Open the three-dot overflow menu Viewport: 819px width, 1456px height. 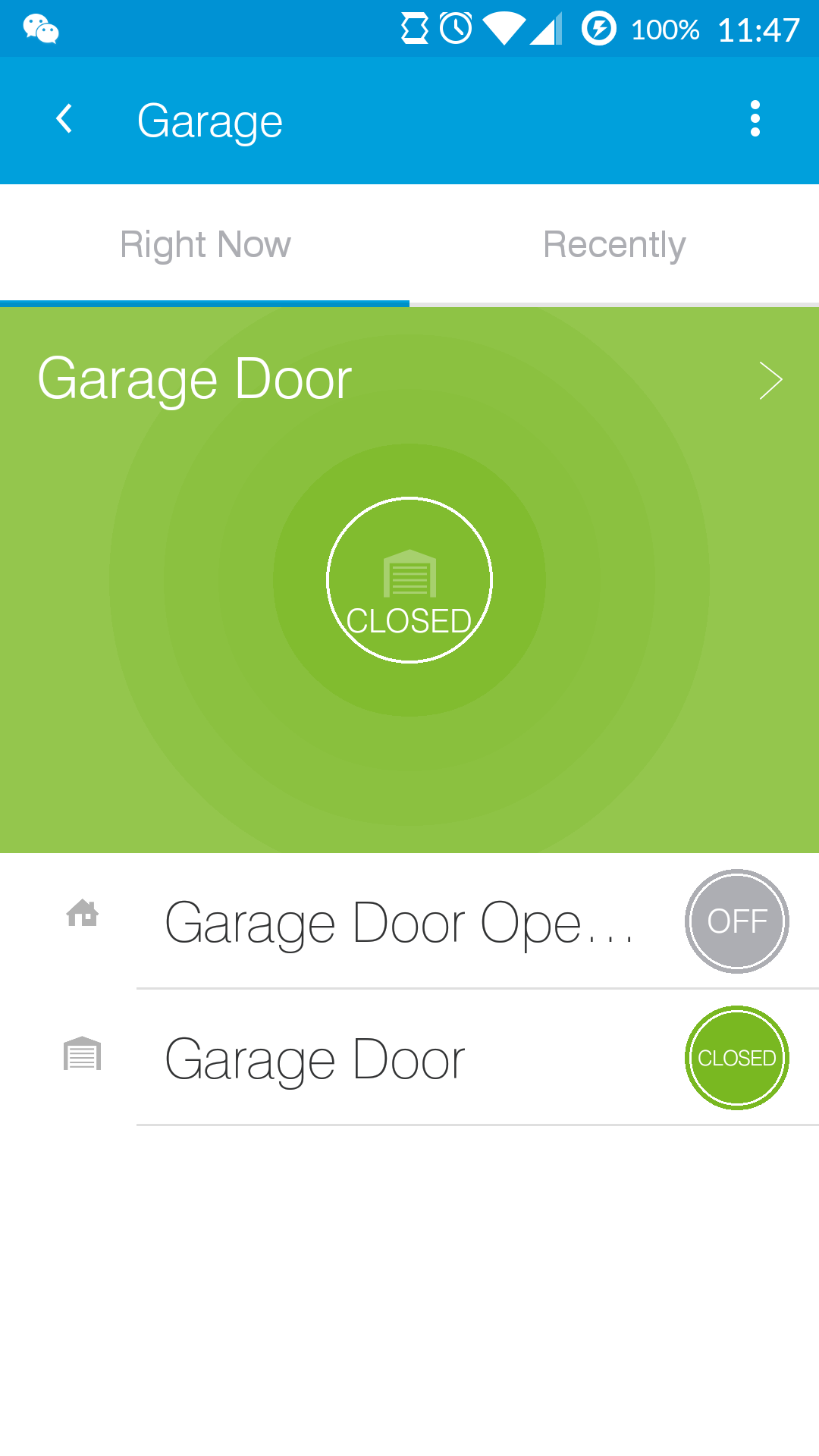755,119
